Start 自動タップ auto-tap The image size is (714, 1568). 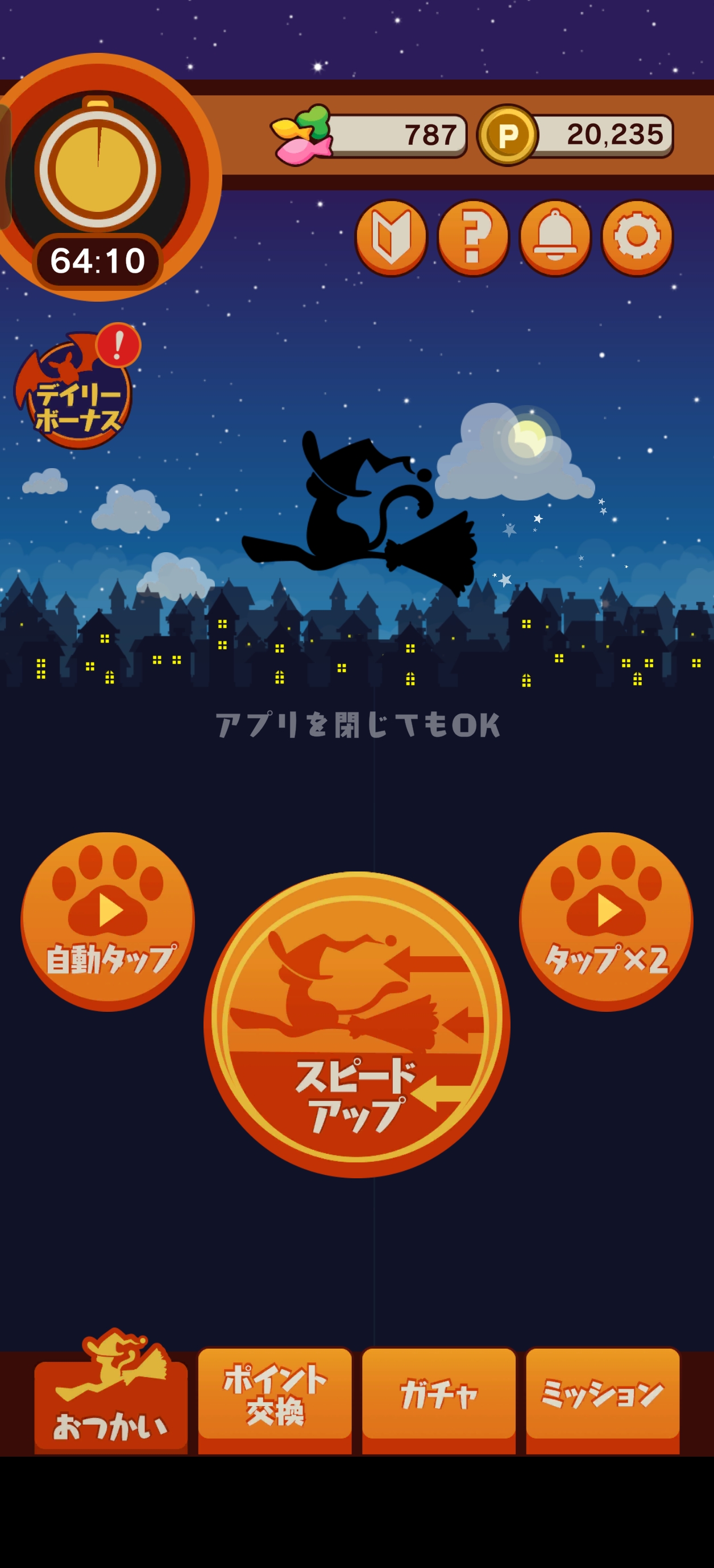[108, 921]
